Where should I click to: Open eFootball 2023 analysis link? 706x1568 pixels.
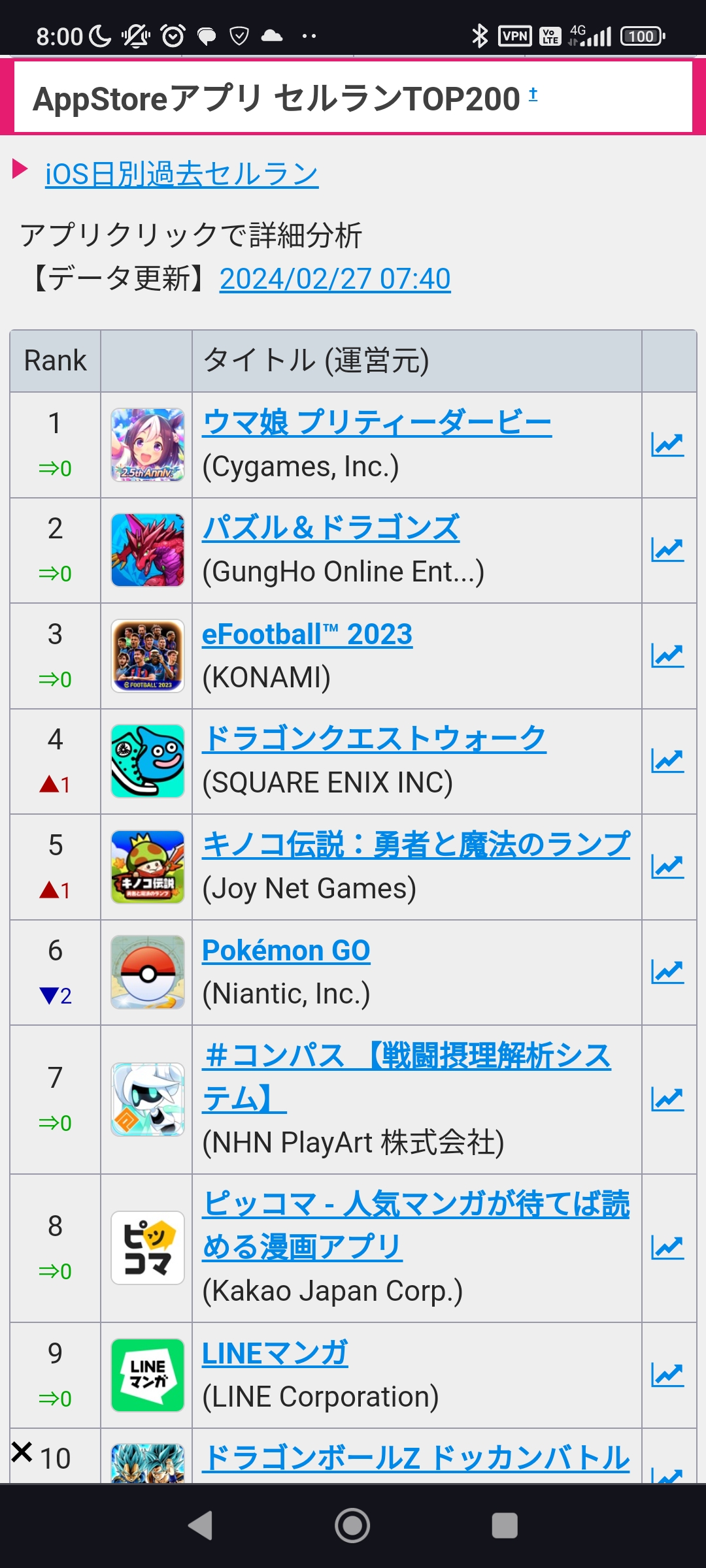307,634
